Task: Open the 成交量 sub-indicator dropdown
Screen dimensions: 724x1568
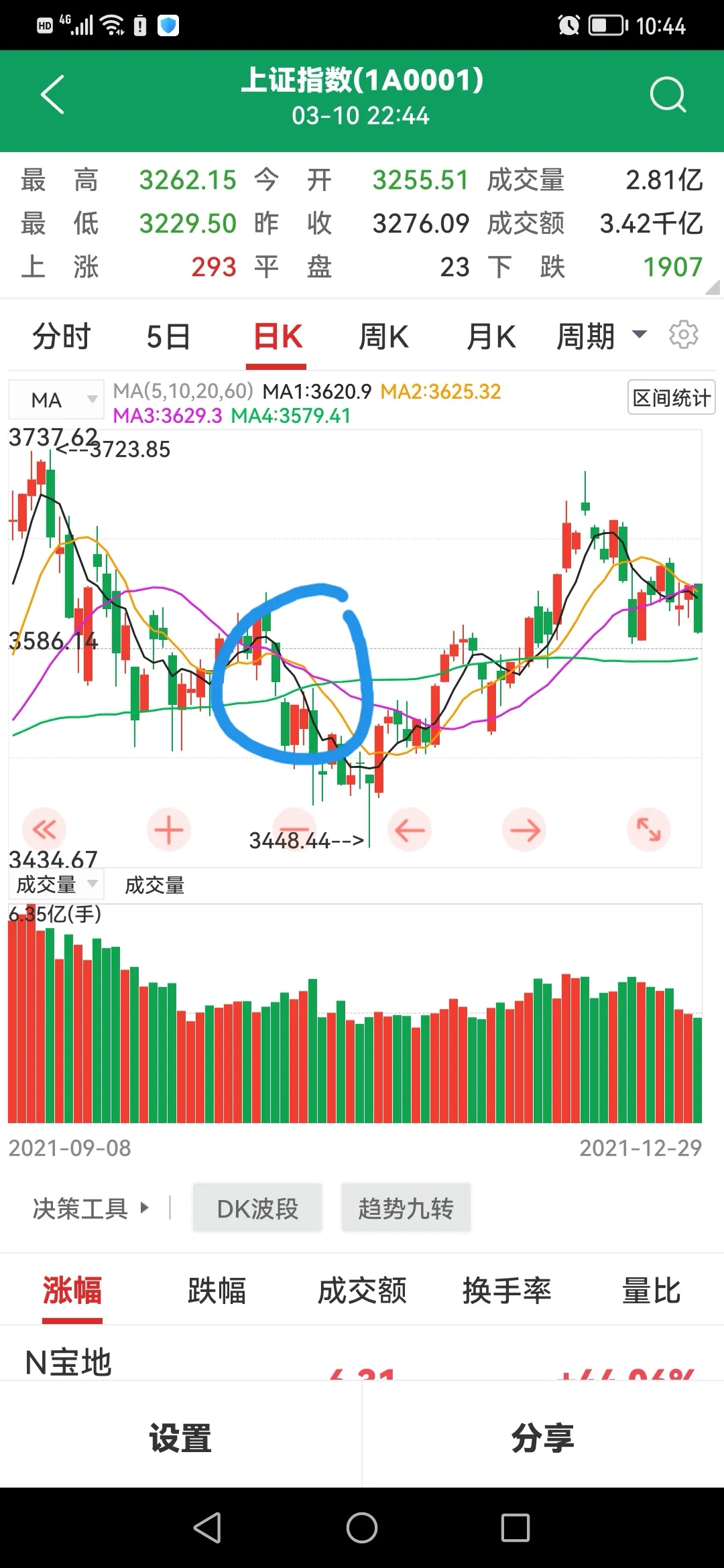Action: (x=56, y=885)
